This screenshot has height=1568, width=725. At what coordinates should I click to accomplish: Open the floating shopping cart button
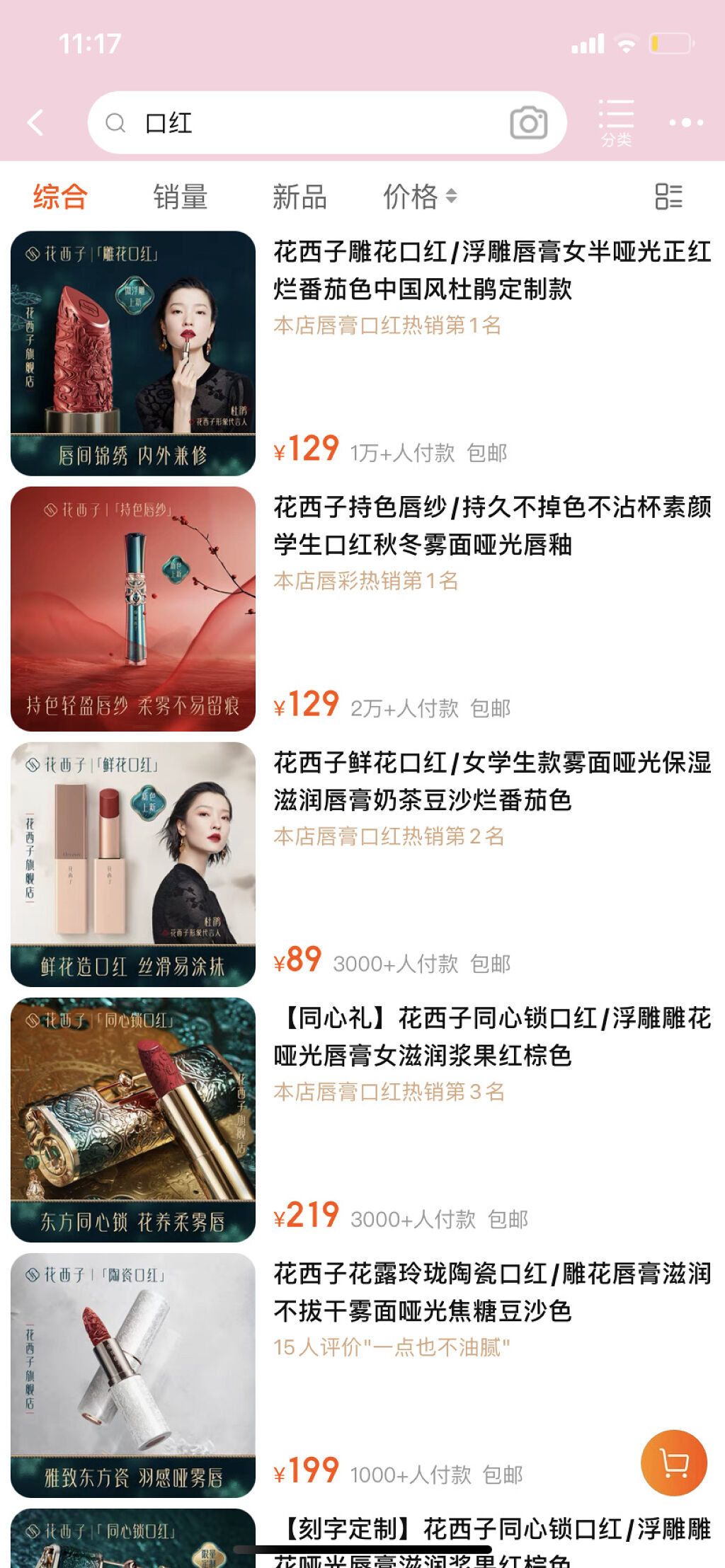coord(673,1462)
